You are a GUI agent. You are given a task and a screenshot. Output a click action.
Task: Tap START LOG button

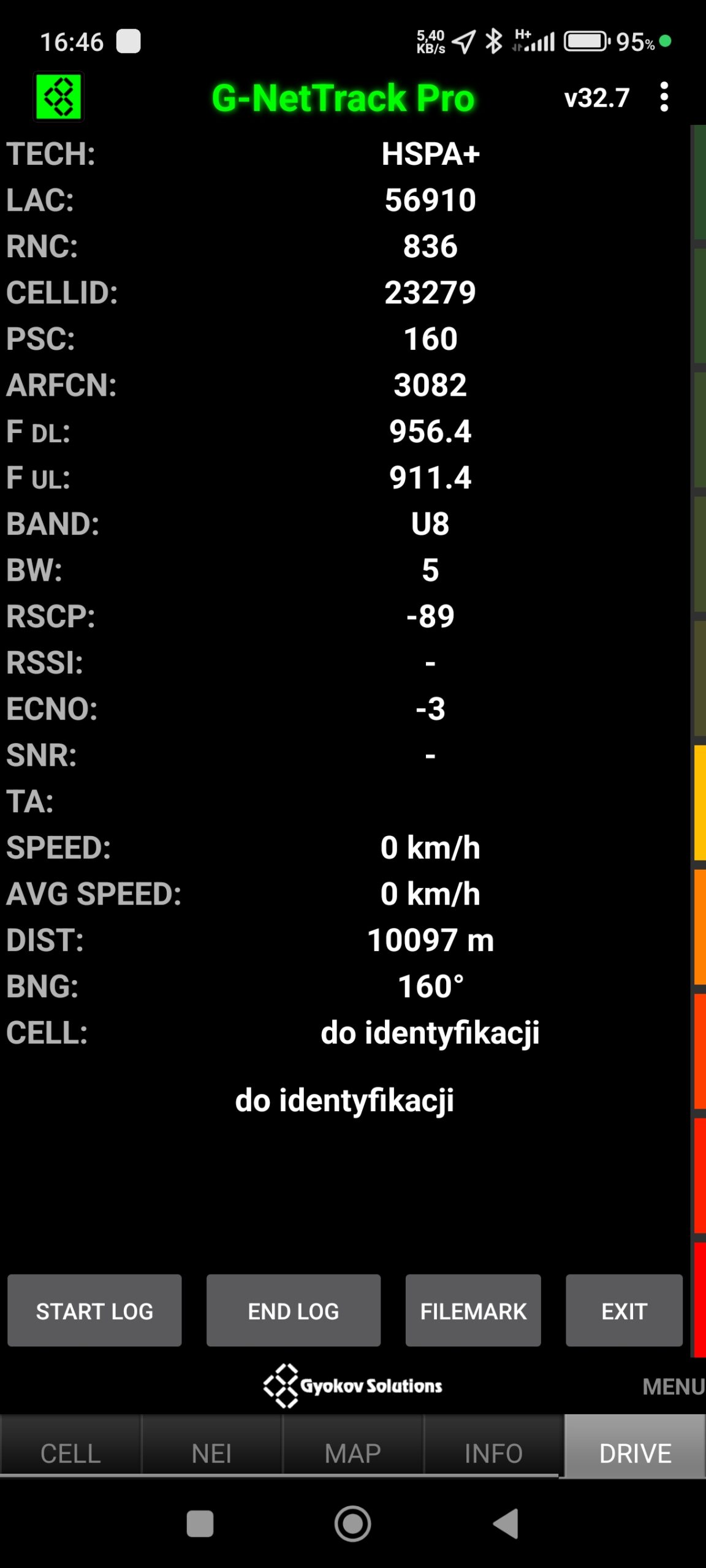click(94, 1311)
